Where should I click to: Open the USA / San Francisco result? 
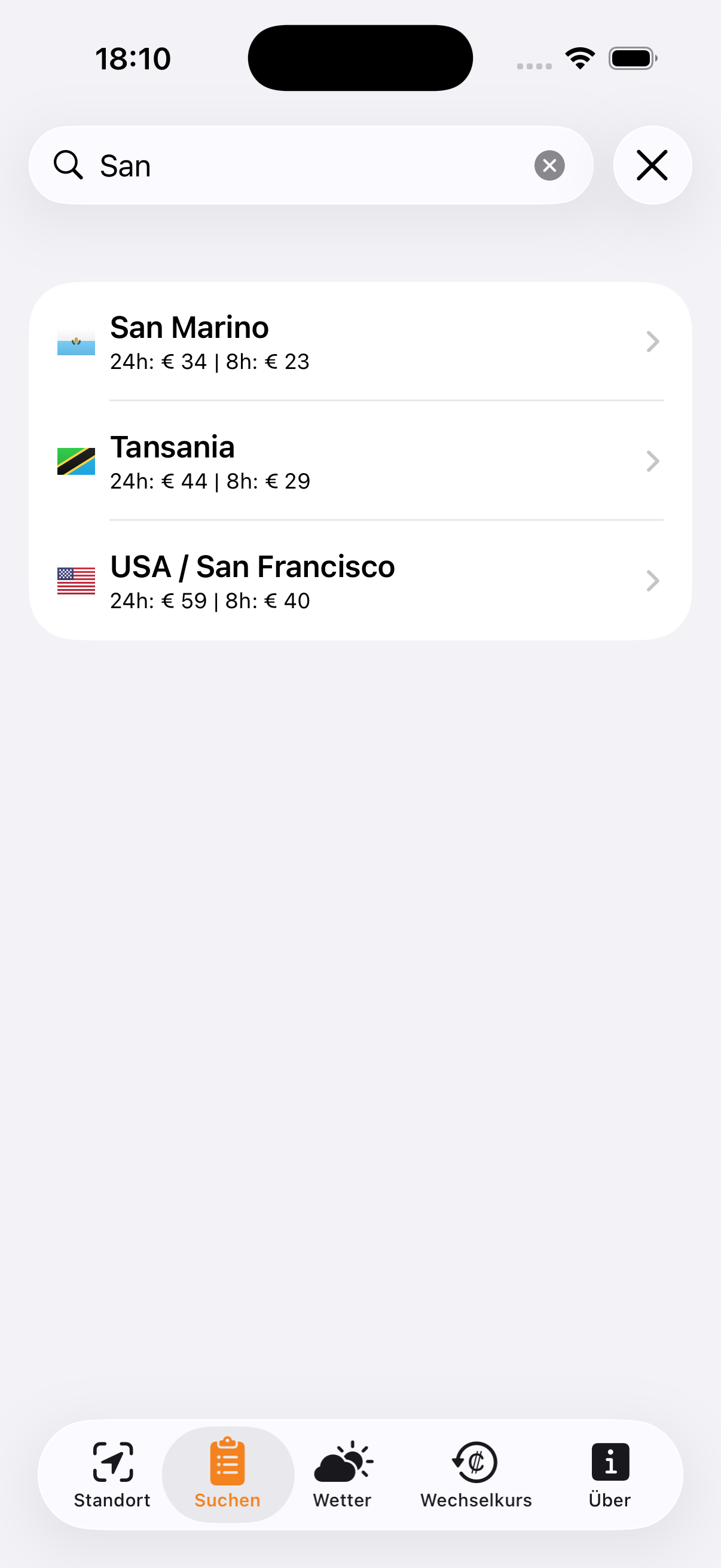(x=359, y=581)
